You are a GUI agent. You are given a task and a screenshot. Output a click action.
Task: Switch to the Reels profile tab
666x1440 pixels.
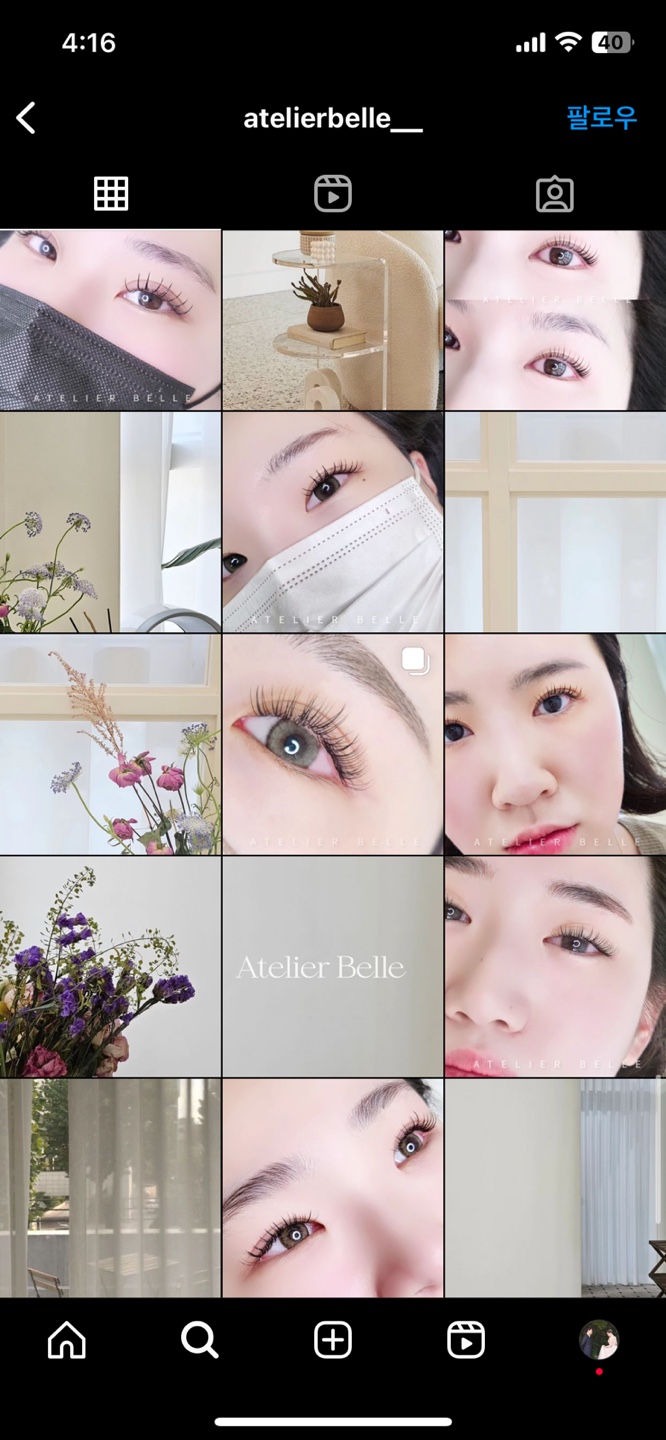tap(333, 194)
